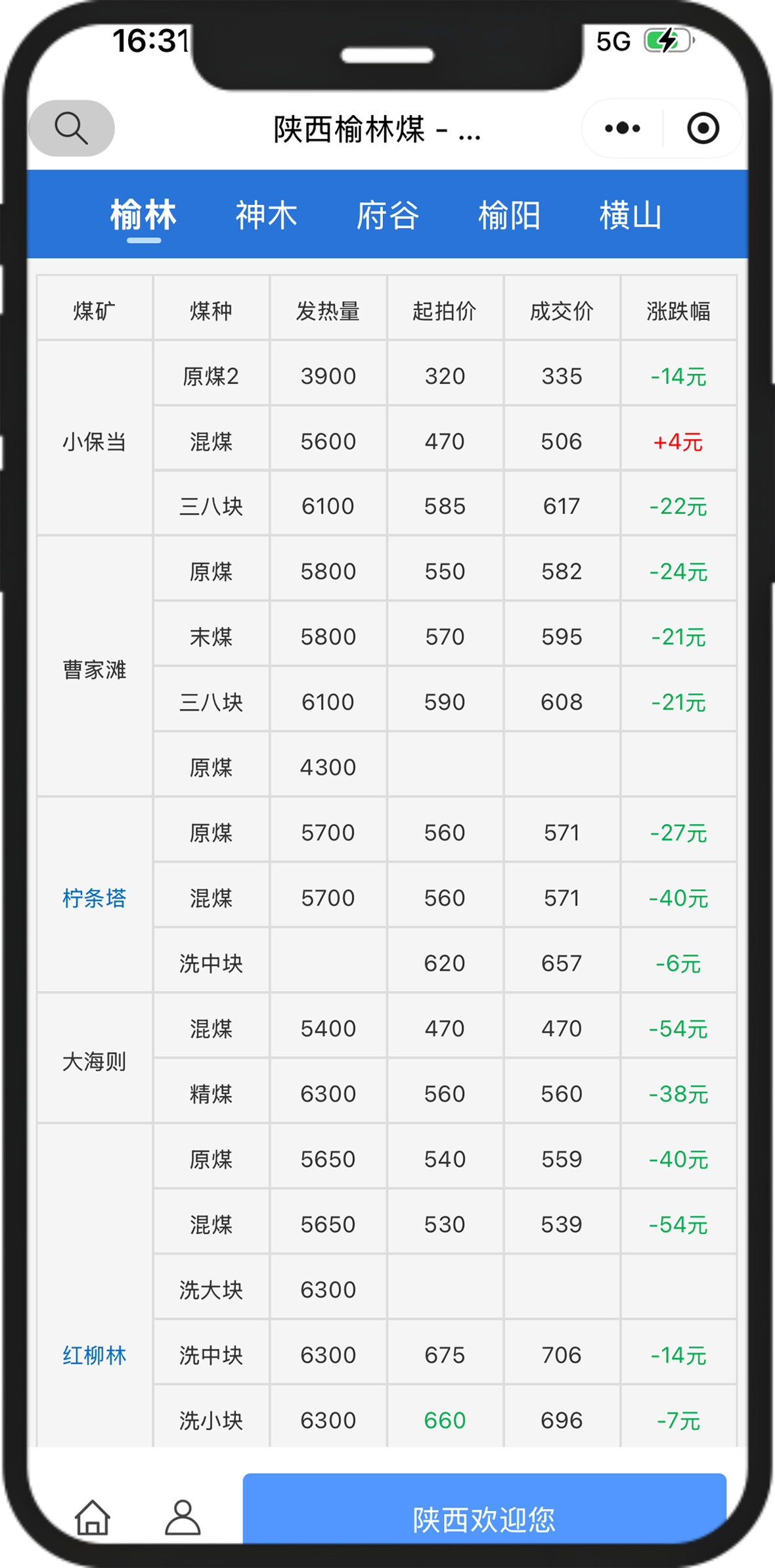775x1568 pixels.
Task: Open the mini program more options menu
Action: (x=622, y=128)
